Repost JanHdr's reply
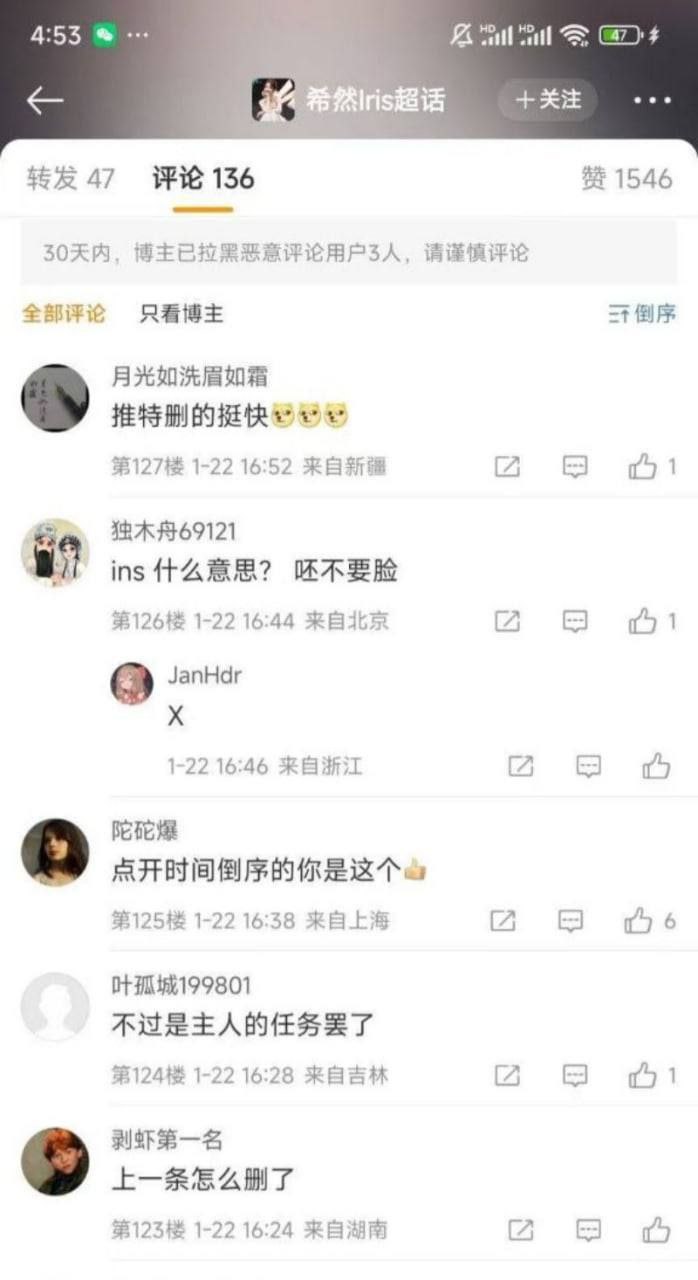The image size is (698, 1280). [x=520, y=767]
